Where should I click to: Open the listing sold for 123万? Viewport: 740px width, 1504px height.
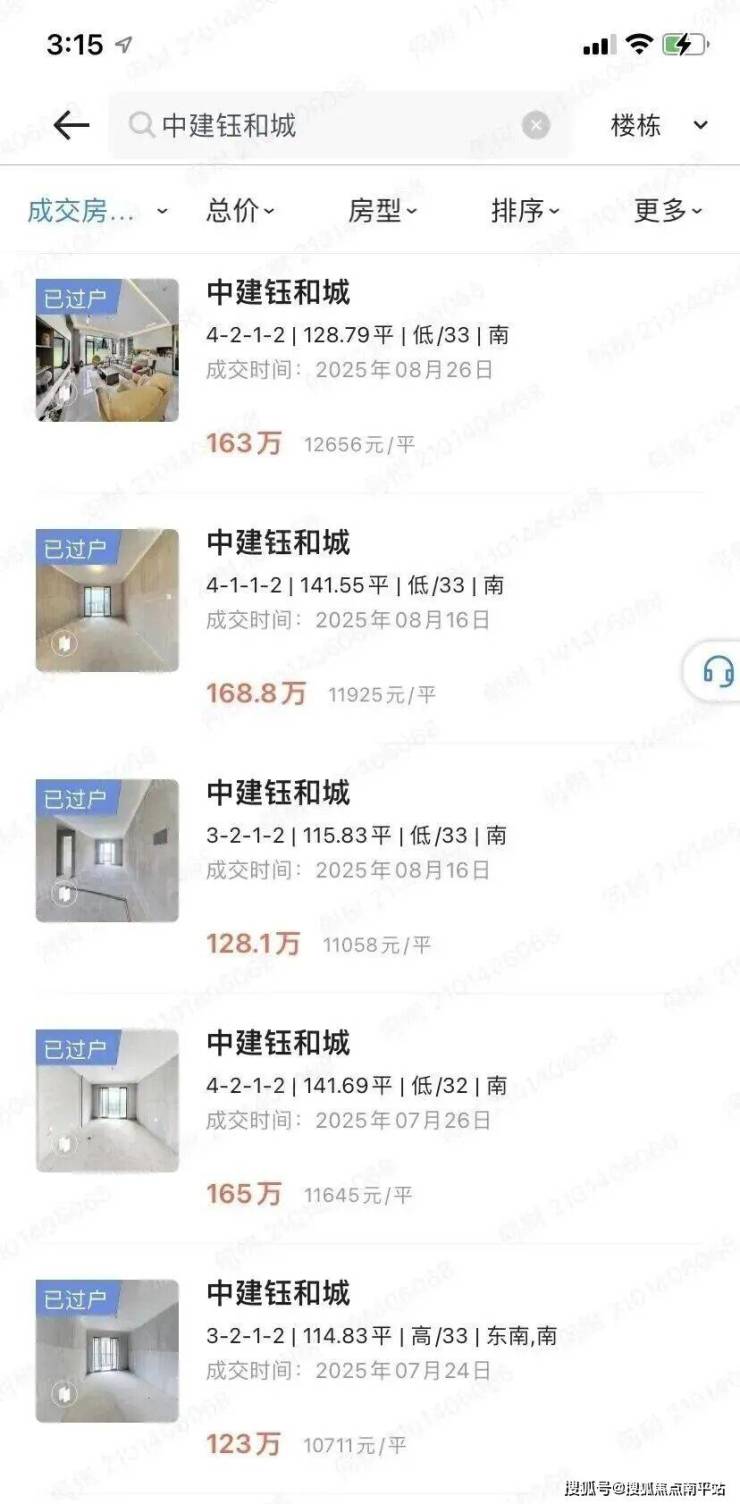pyautogui.click(x=370, y=1368)
